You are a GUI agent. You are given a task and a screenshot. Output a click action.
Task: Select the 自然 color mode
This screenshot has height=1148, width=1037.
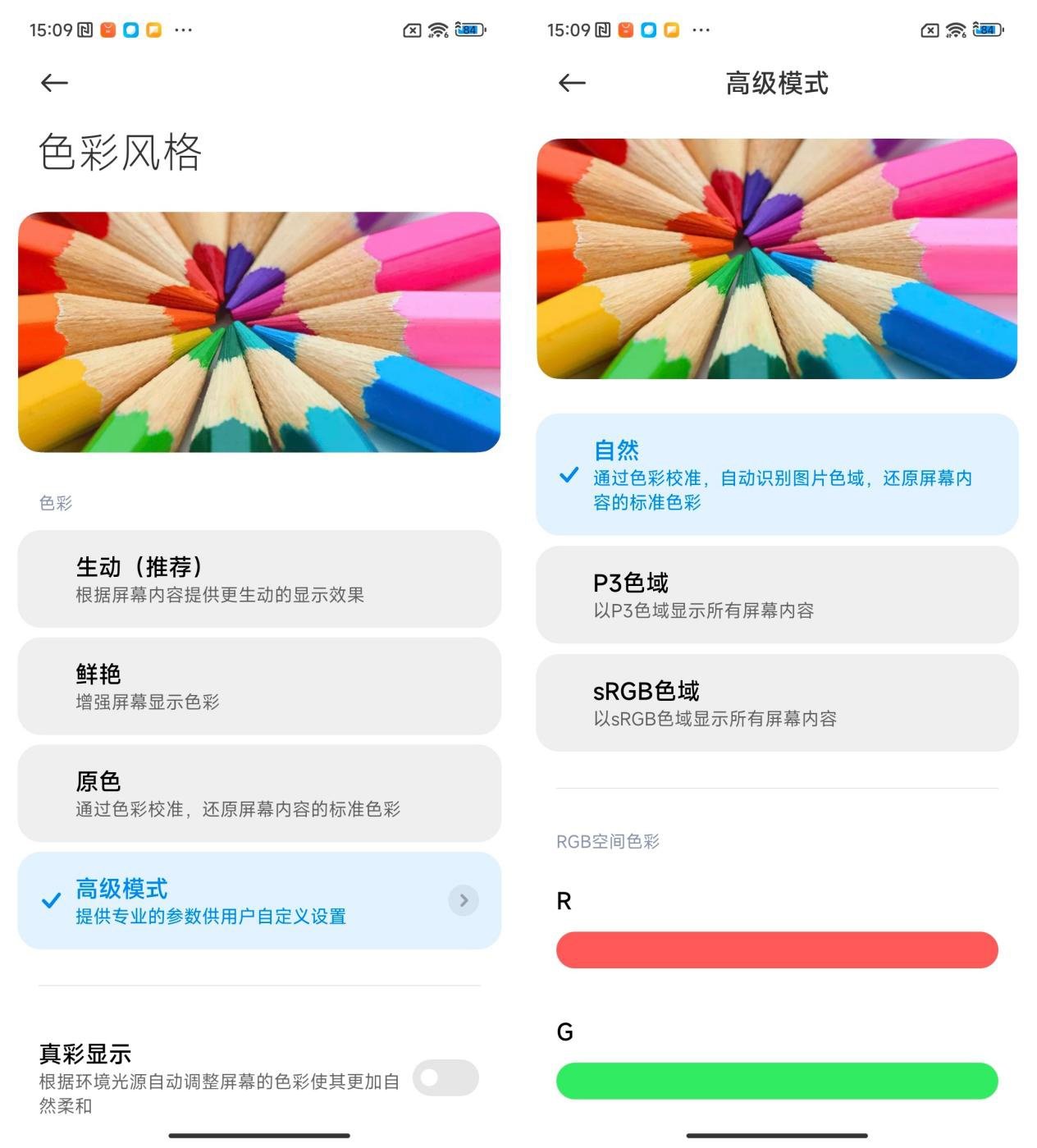click(x=778, y=474)
